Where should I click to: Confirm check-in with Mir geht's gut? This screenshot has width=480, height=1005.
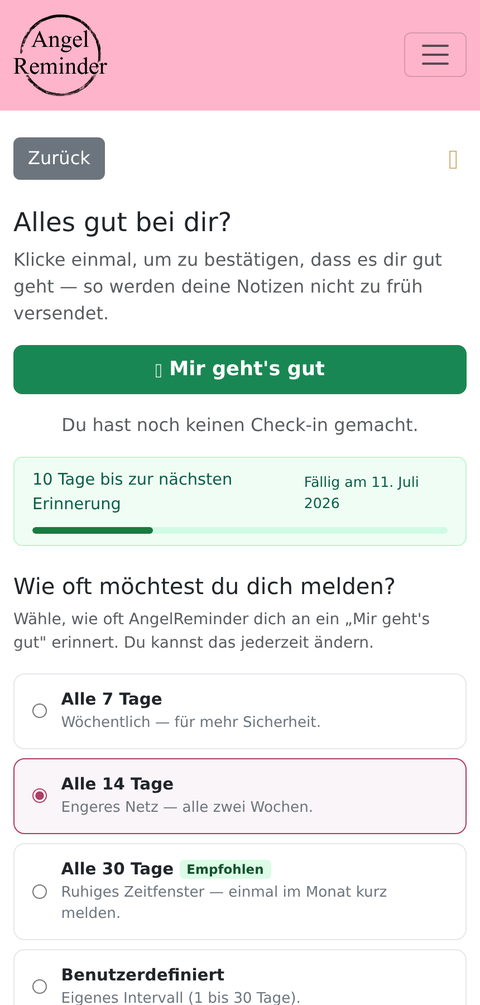tap(240, 369)
